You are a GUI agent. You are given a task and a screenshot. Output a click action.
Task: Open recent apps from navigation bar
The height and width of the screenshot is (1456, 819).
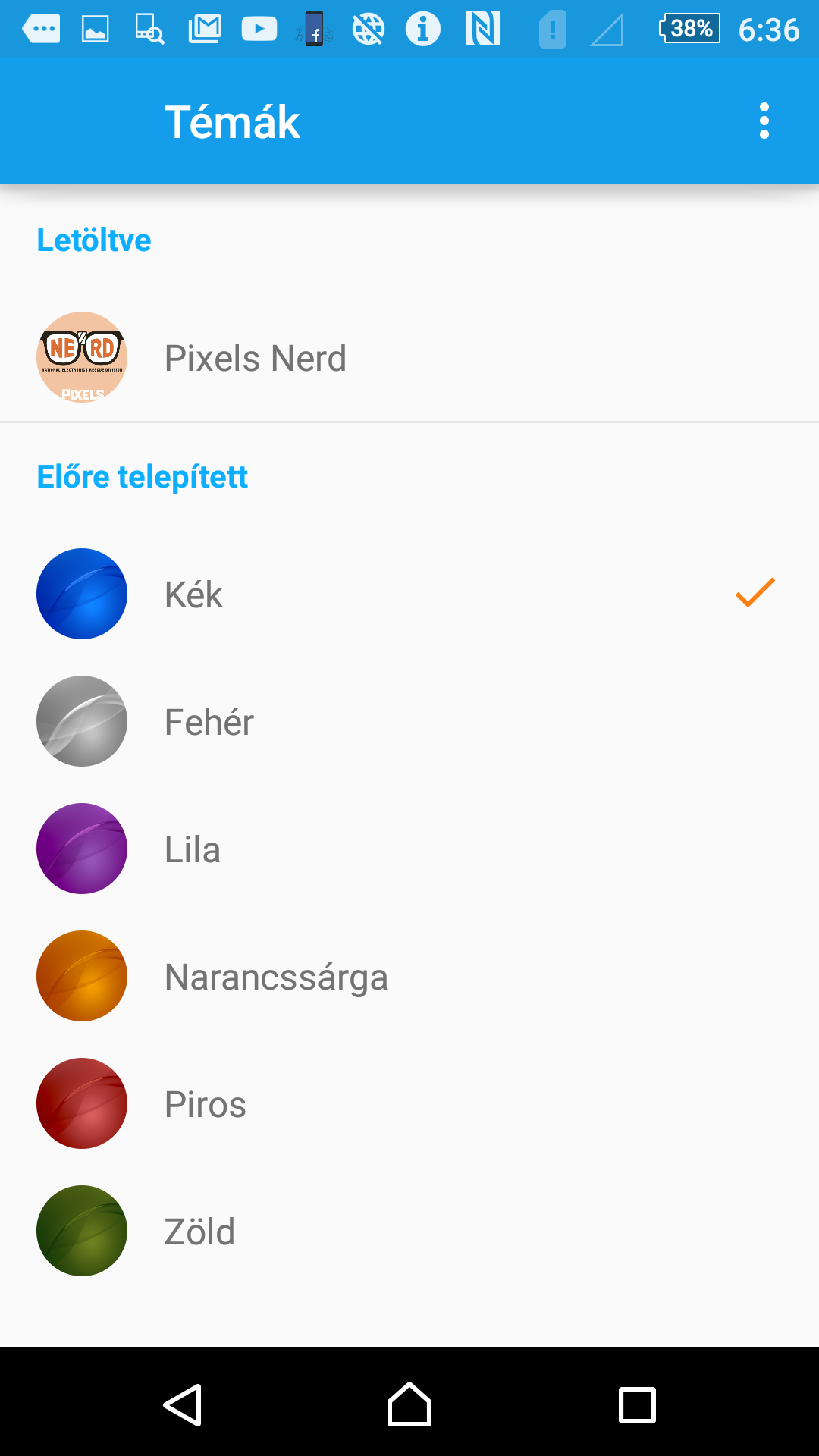pos(637,1404)
